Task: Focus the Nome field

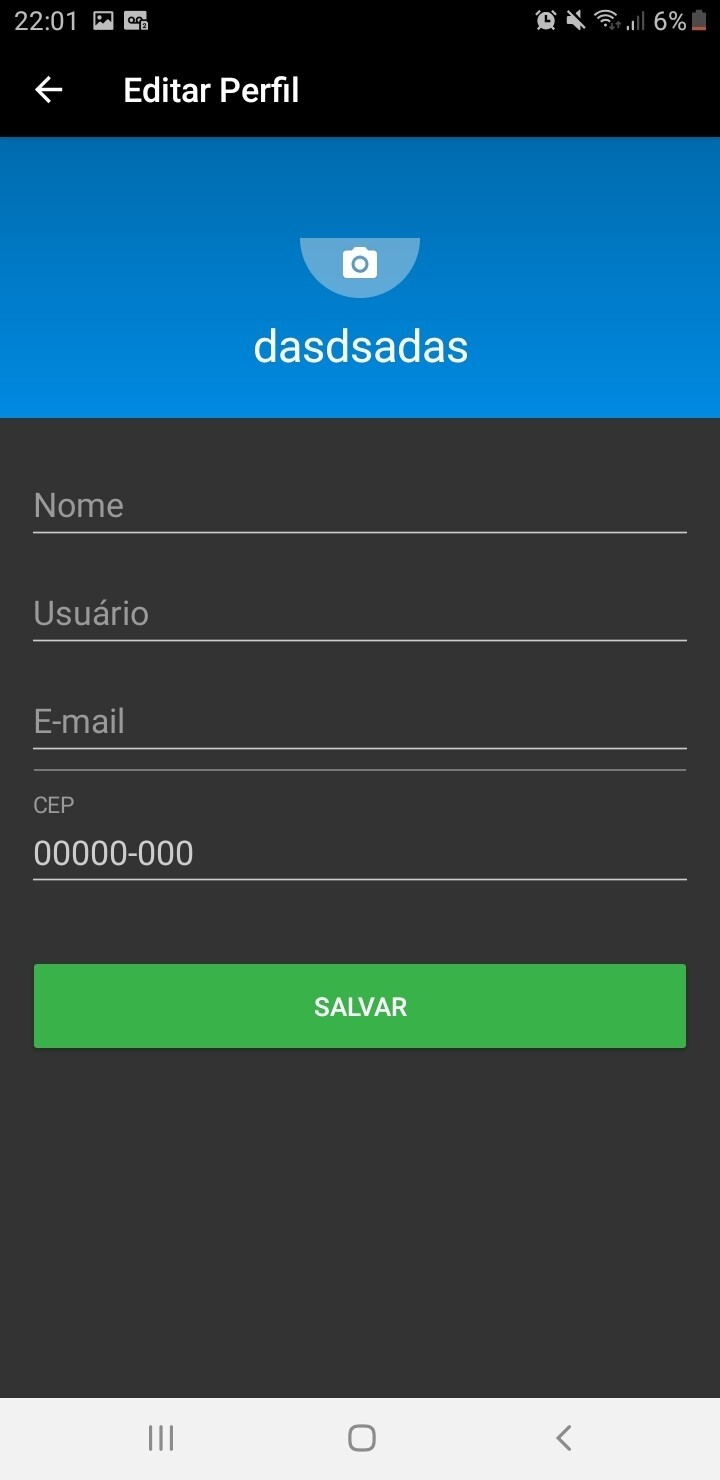Action: coord(360,506)
